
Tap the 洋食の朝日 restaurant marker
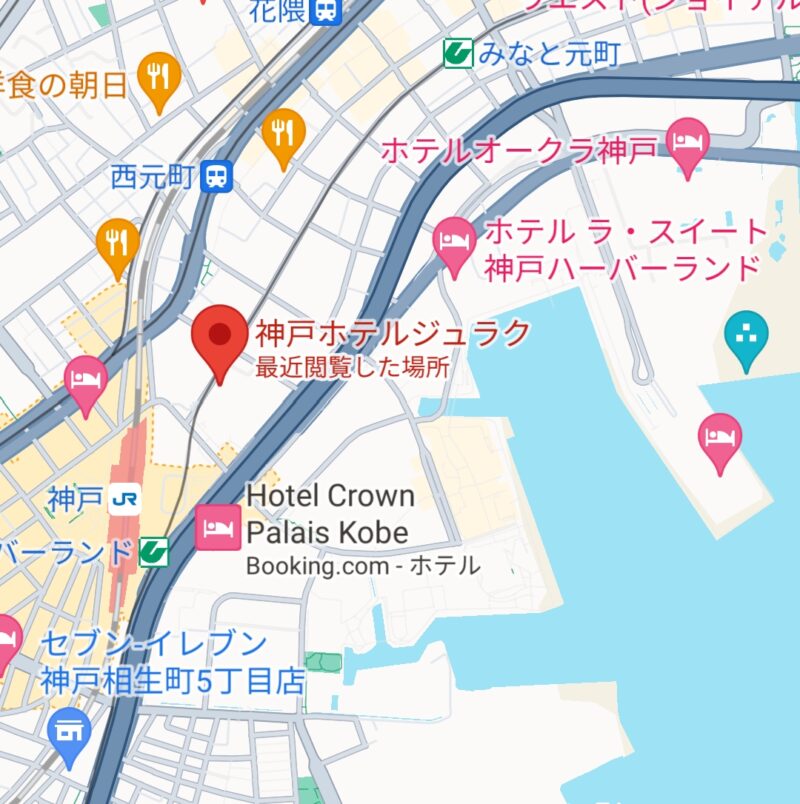tap(159, 78)
